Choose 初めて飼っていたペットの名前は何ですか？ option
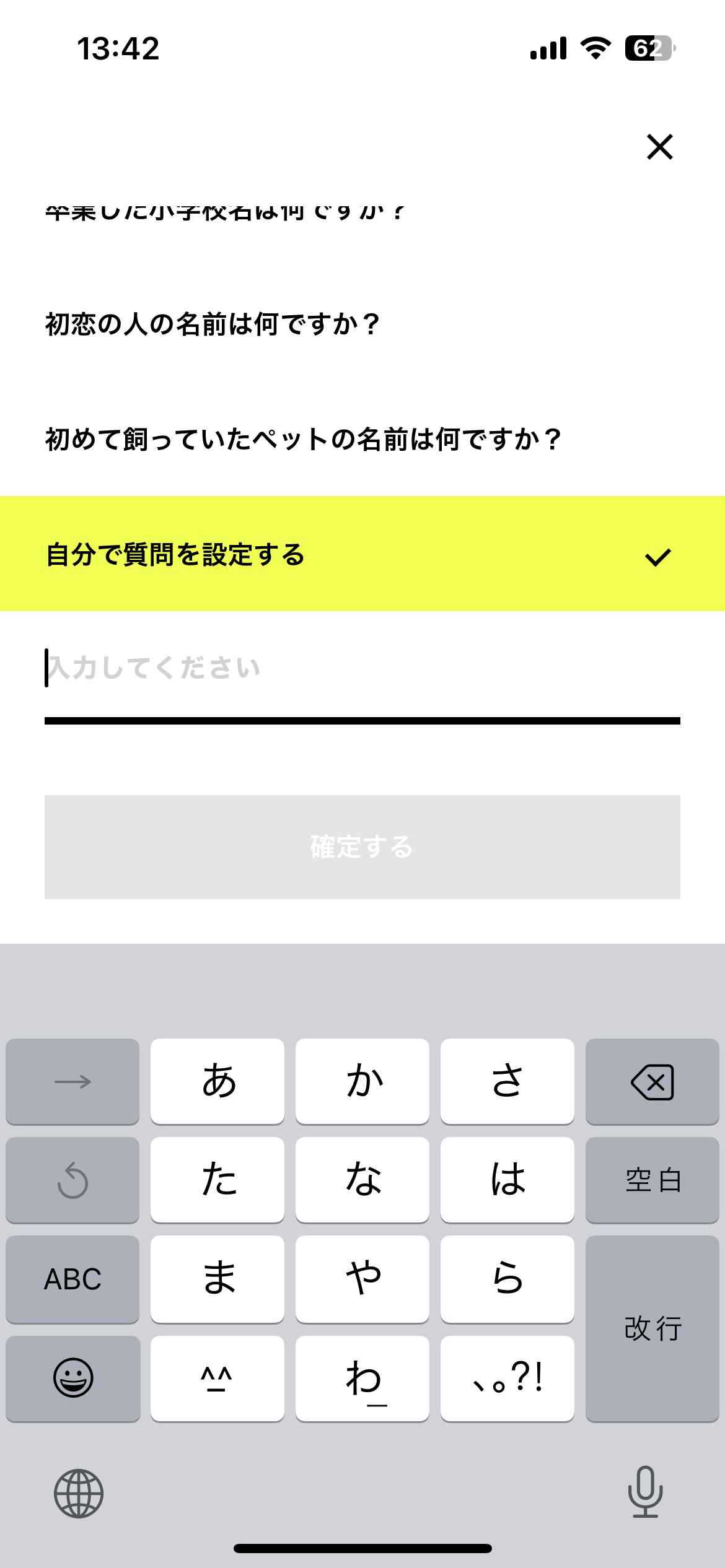The width and height of the screenshot is (725, 1568). tap(362, 439)
